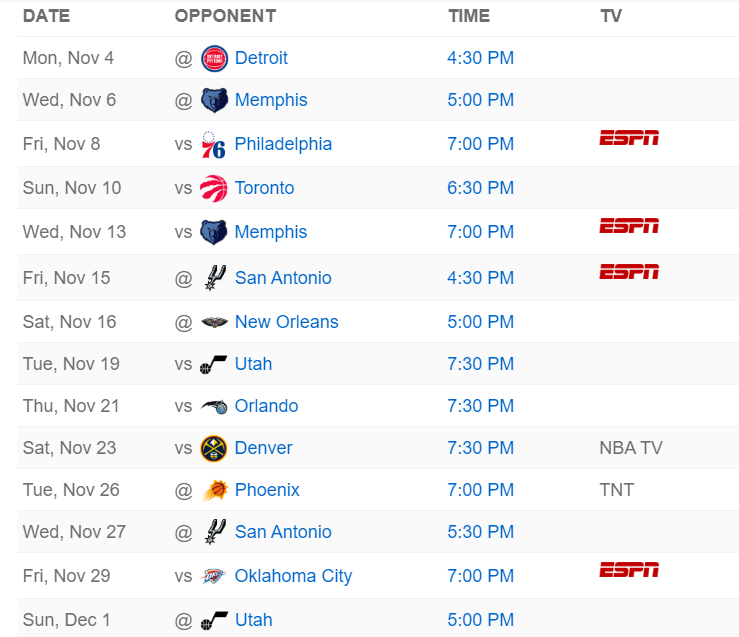
Task: Open Utah link for Tue, Nov 19
Action: [253, 364]
